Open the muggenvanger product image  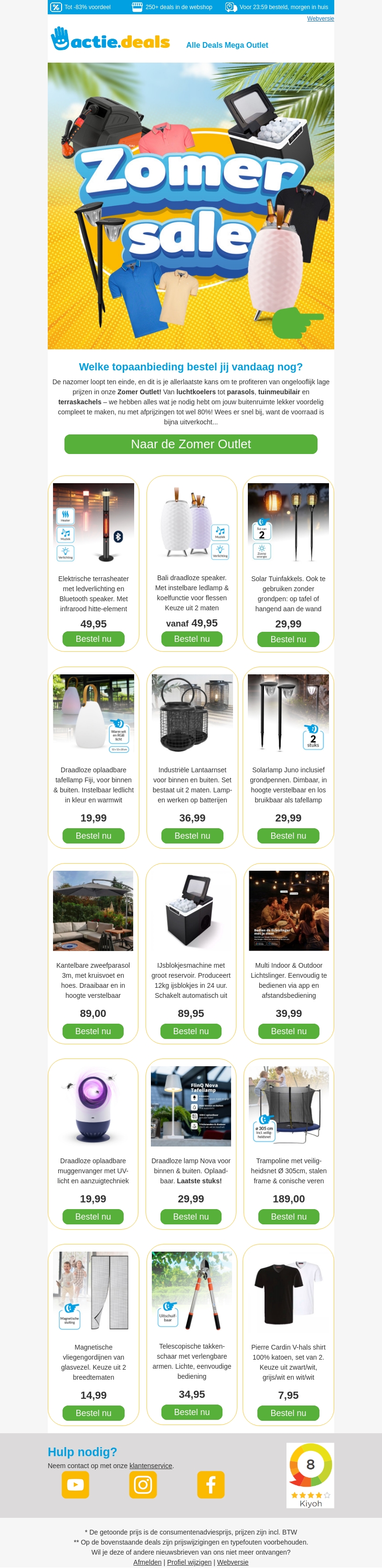pos(93,1106)
